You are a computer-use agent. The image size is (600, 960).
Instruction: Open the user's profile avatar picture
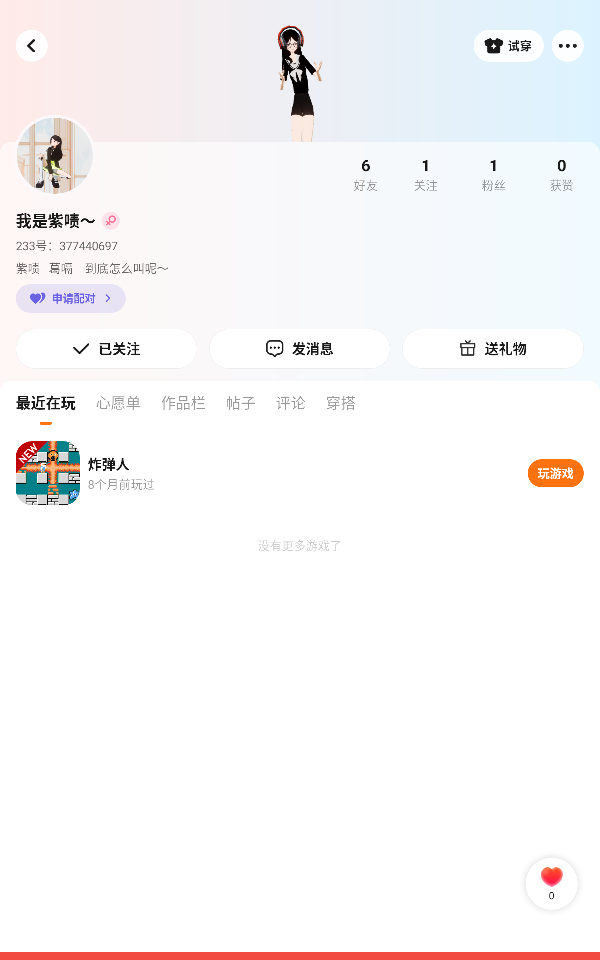click(x=55, y=155)
